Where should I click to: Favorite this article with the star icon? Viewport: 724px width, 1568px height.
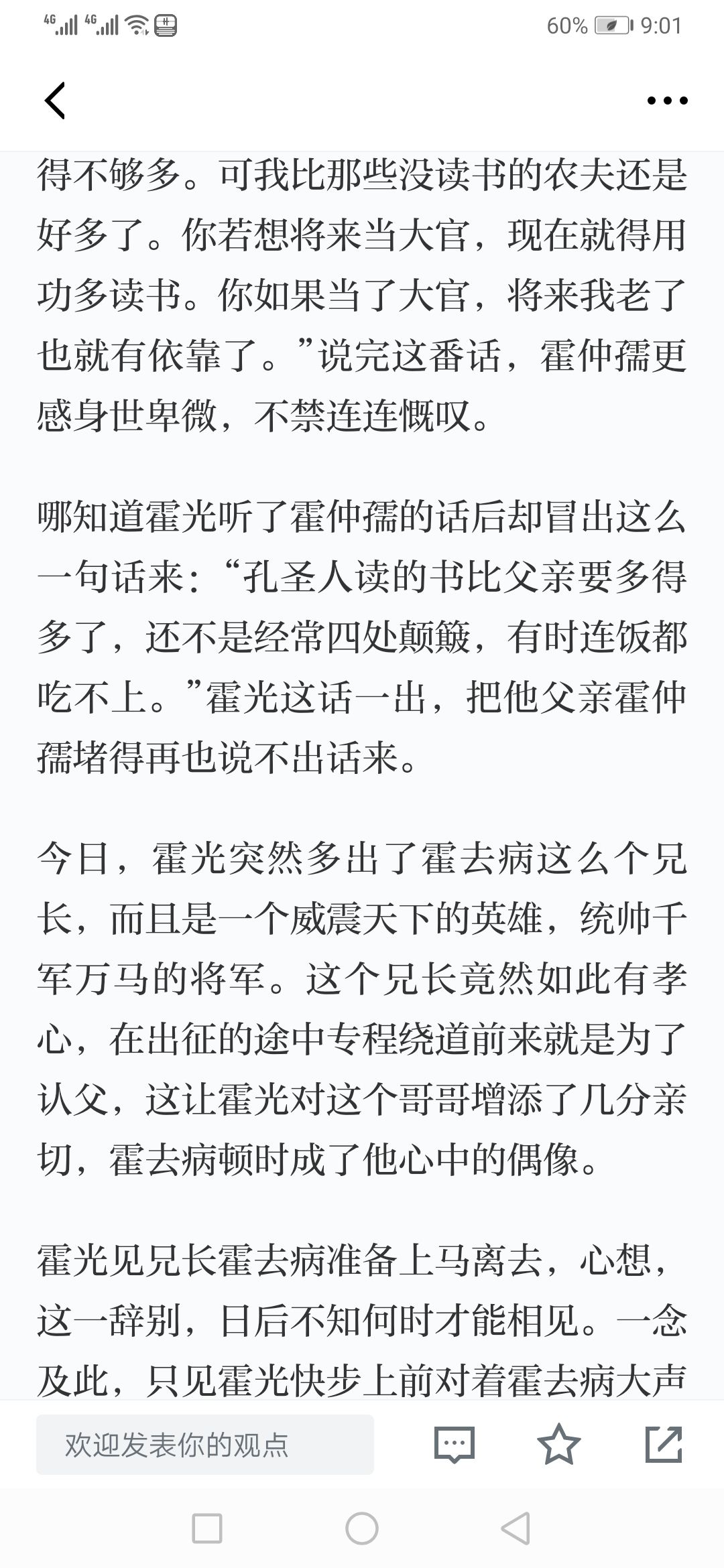559,1445
